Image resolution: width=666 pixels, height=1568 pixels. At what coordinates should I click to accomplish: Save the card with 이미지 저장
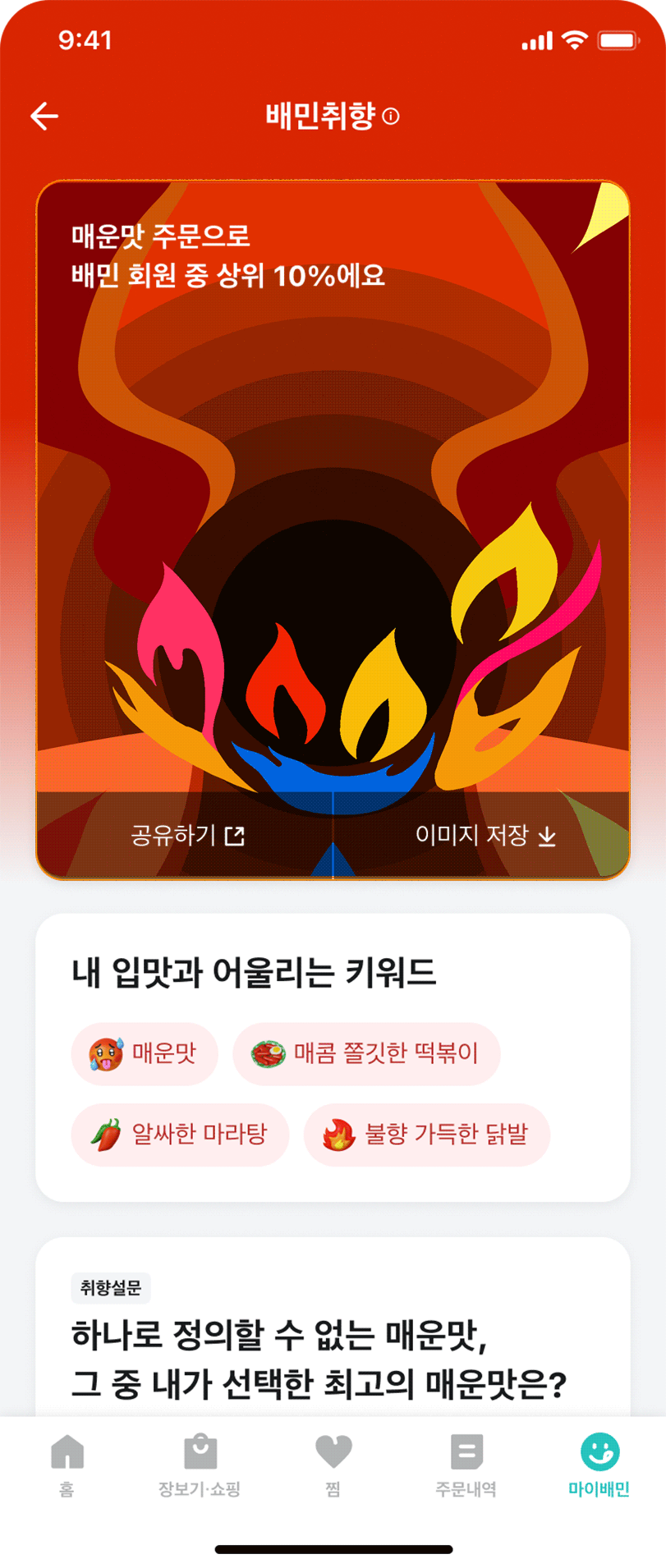tap(485, 836)
